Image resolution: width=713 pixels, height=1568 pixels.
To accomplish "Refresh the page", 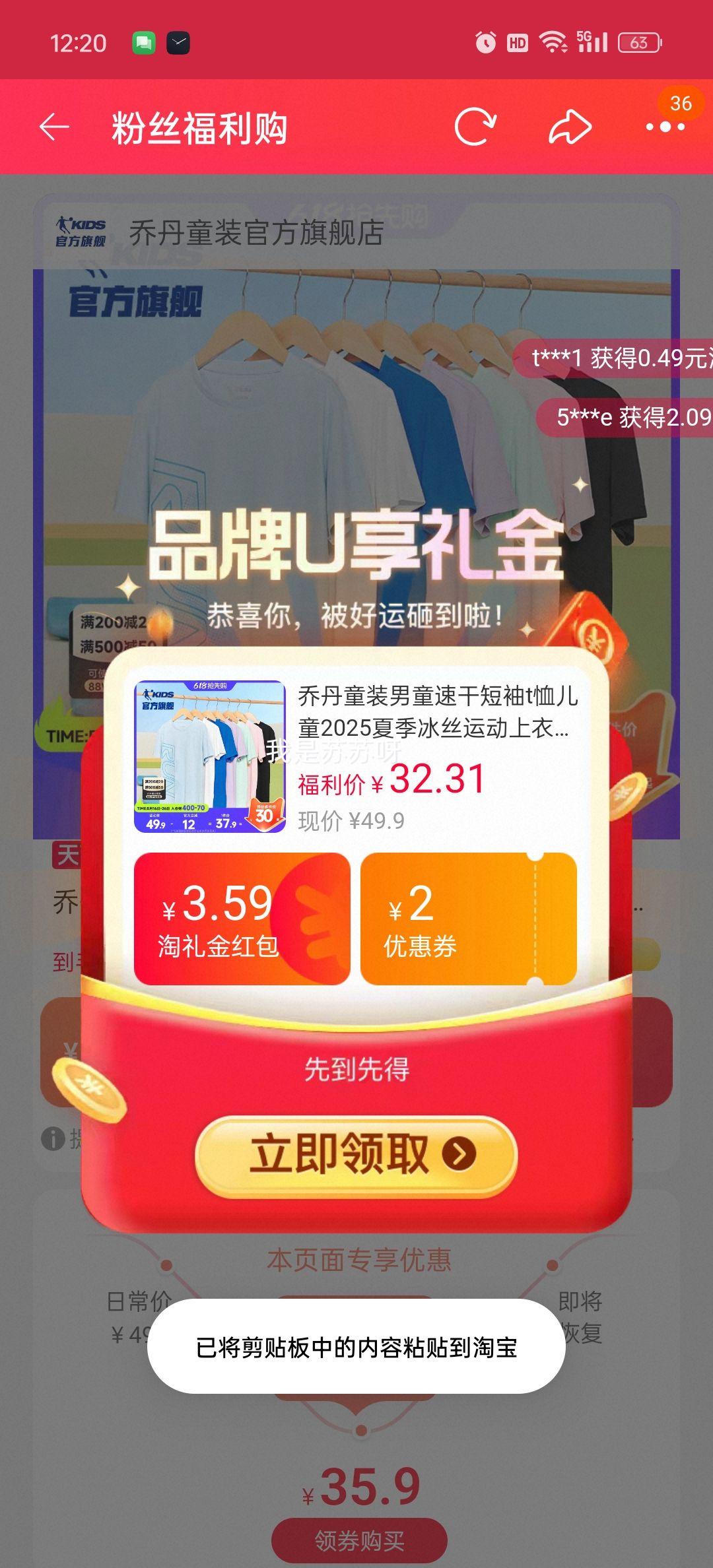I will (x=475, y=127).
